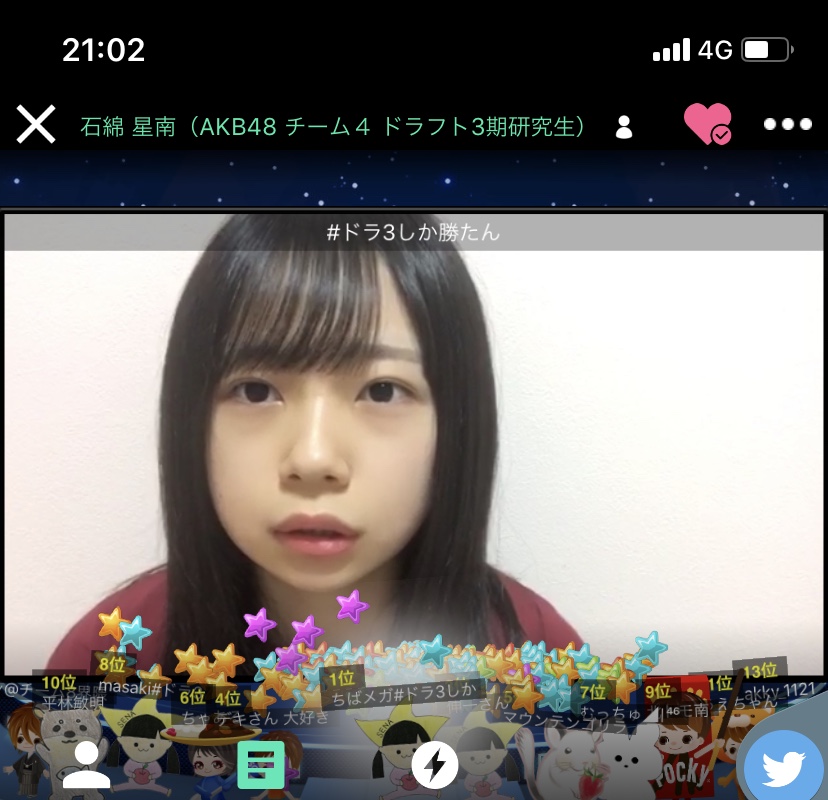Screen dimensions: 828x800
Task: Toggle the follow heart icon
Action: point(707,125)
